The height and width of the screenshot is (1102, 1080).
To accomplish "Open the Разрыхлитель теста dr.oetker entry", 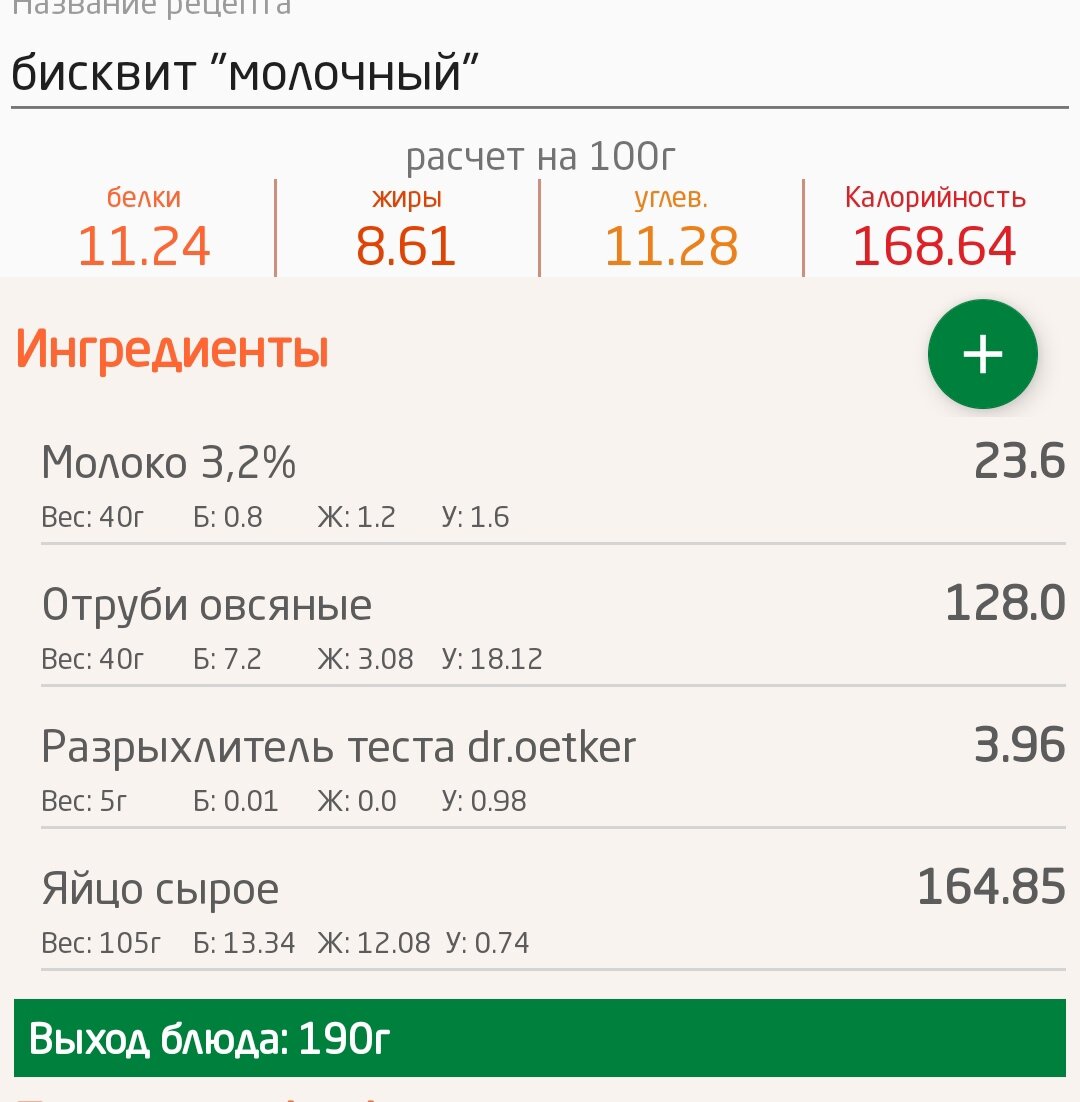I will click(338, 746).
